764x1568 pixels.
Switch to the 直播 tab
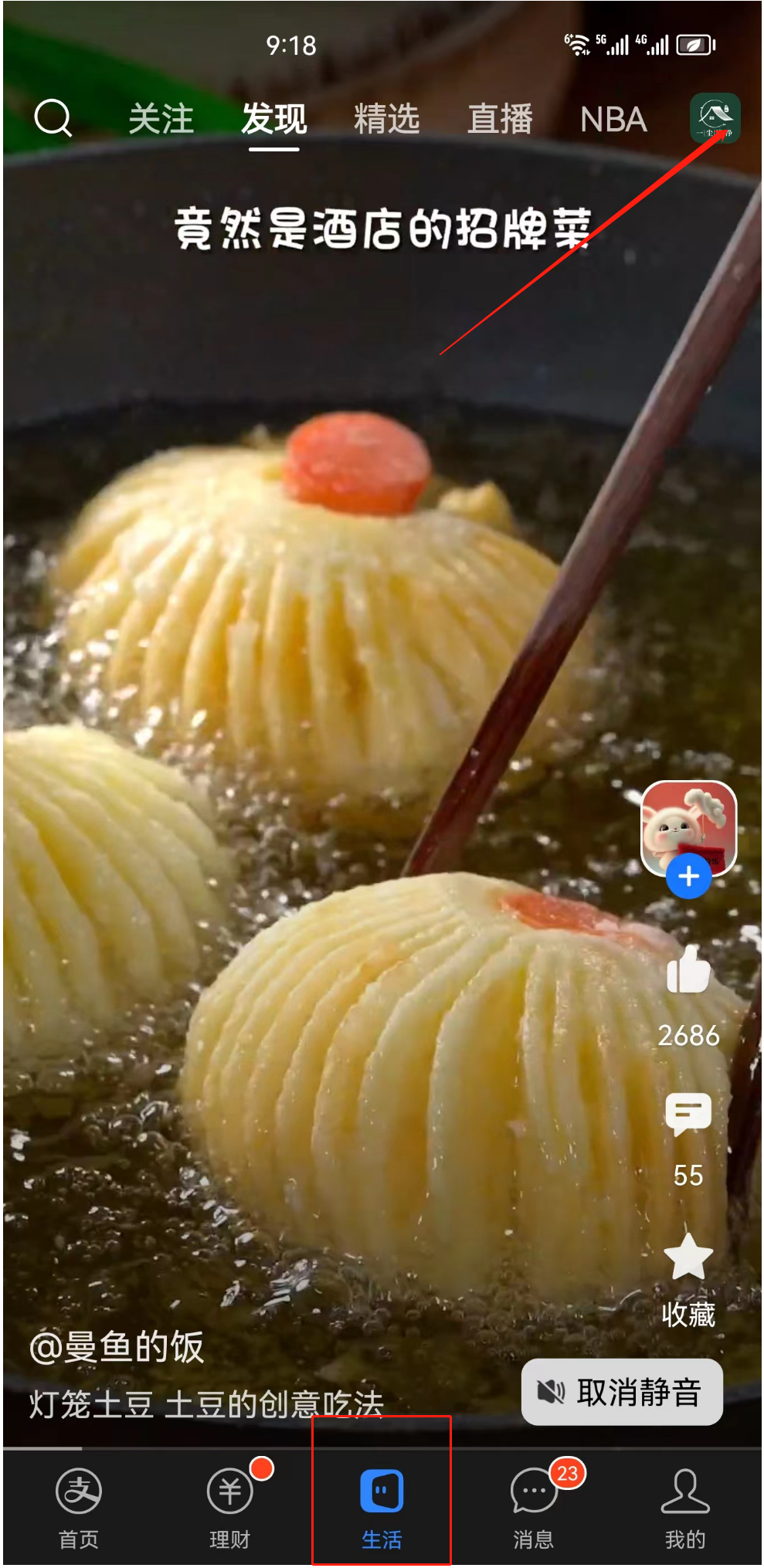[x=500, y=120]
